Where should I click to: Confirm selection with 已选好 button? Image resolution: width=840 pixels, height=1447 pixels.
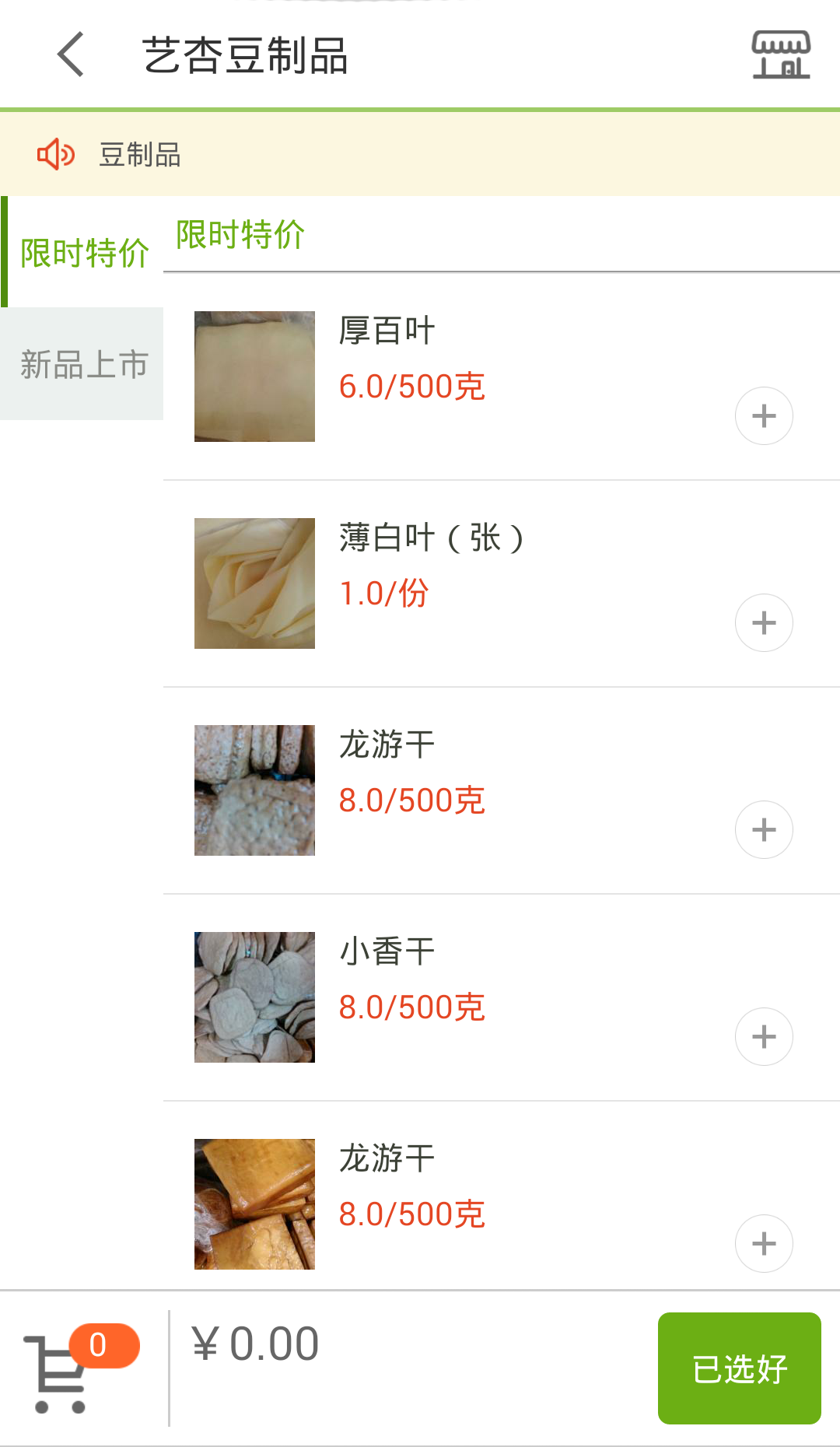point(739,1368)
